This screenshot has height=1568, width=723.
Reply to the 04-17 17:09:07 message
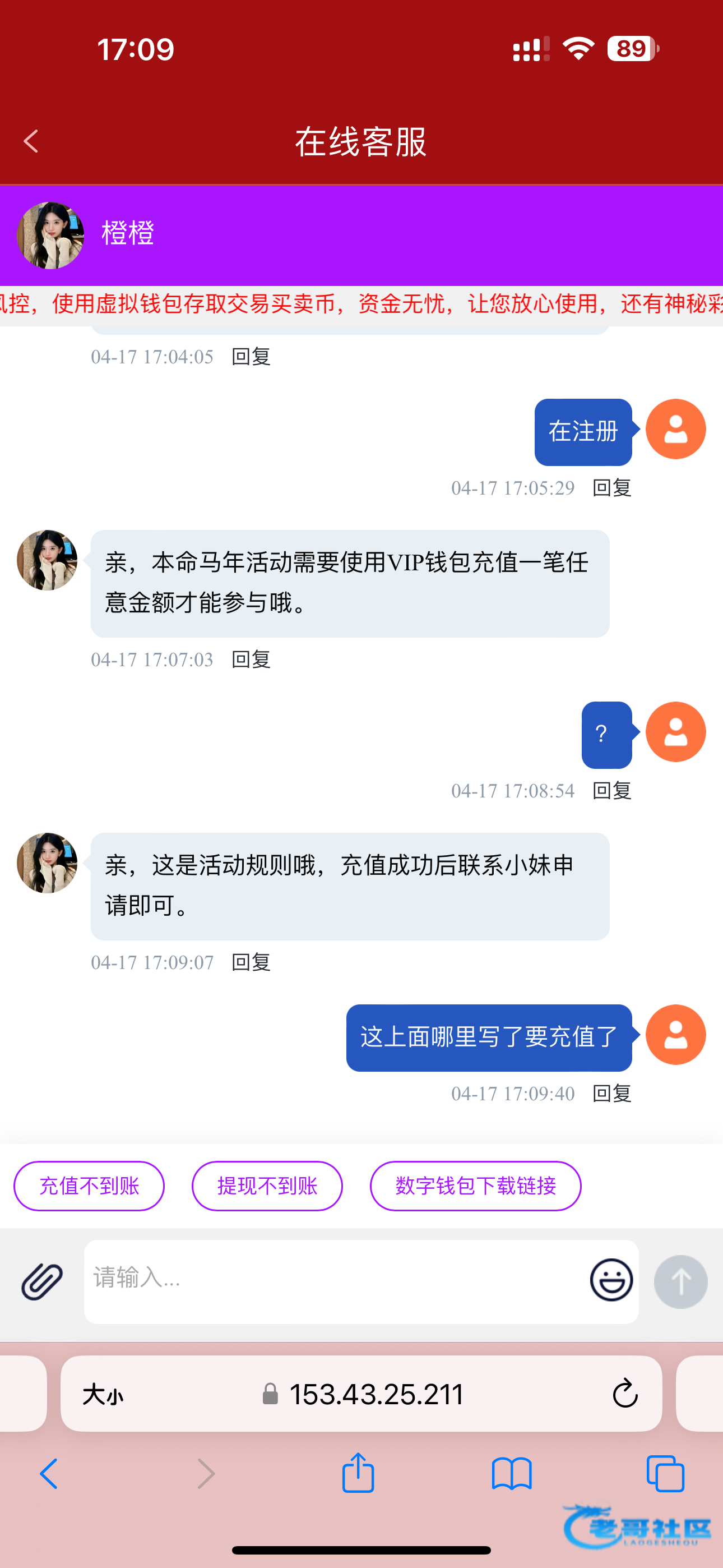251,962
